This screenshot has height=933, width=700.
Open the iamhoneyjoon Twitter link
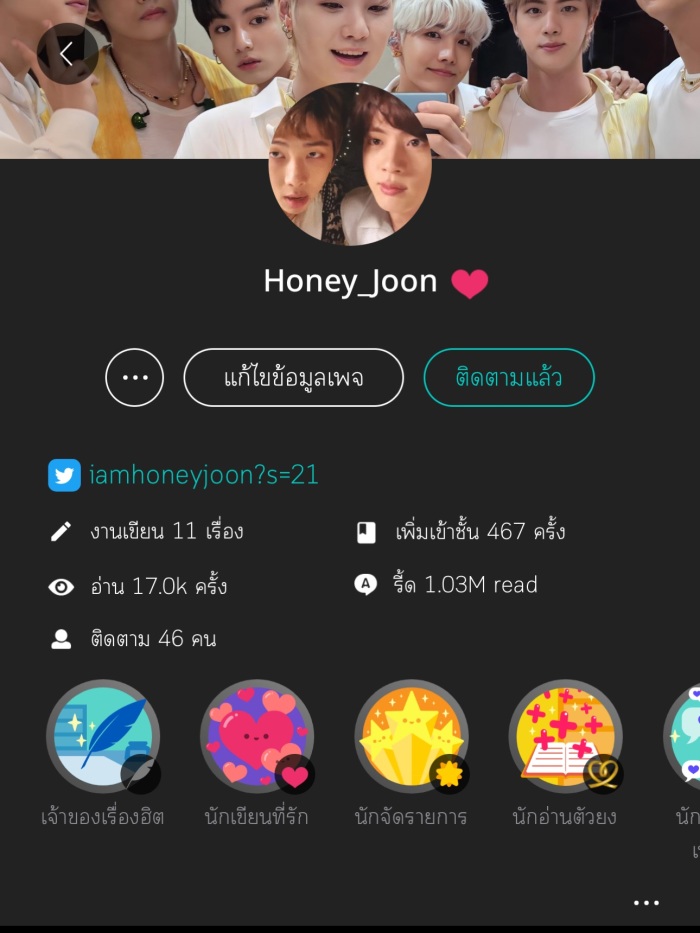[203, 475]
